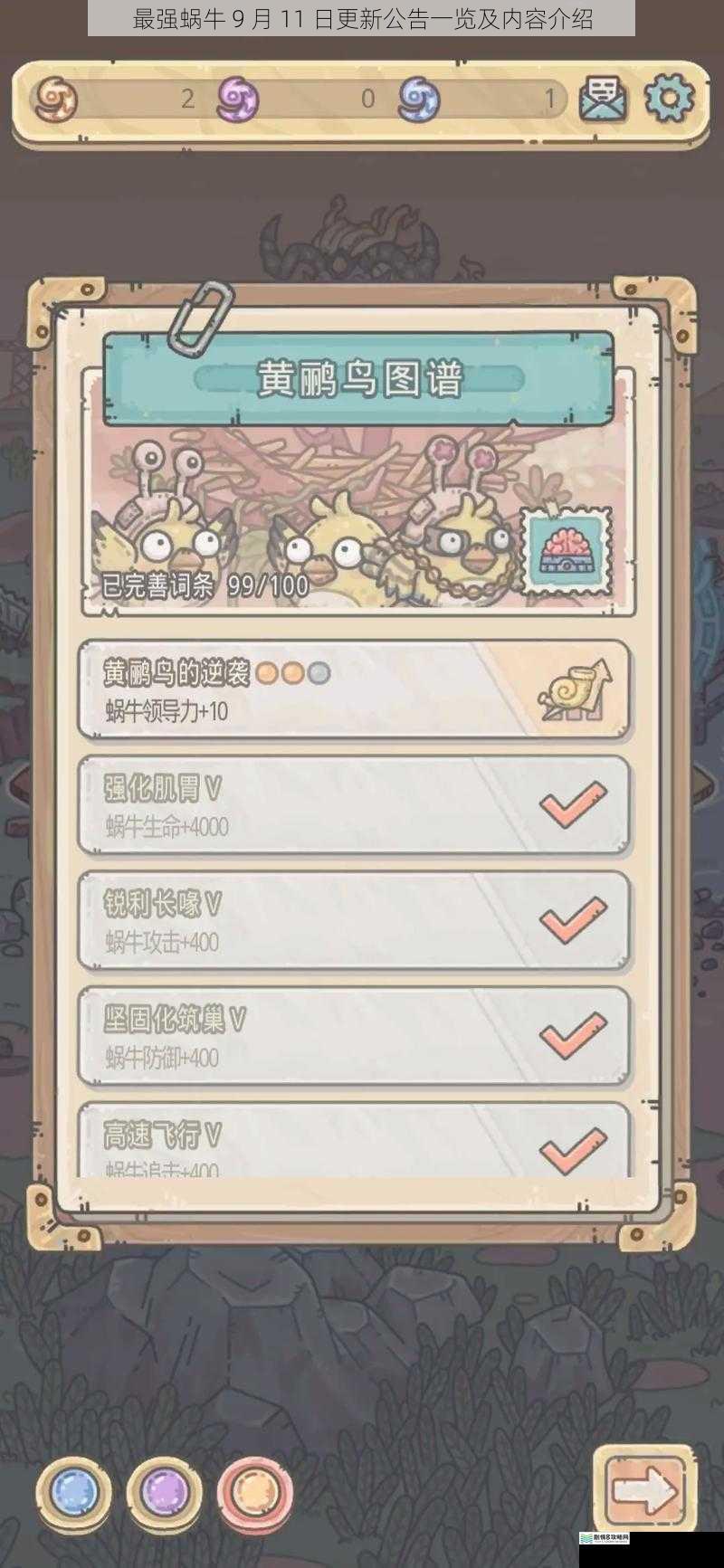The image size is (724, 1568).
Task: Tap the brain stamp icon
Action: [x=566, y=551]
